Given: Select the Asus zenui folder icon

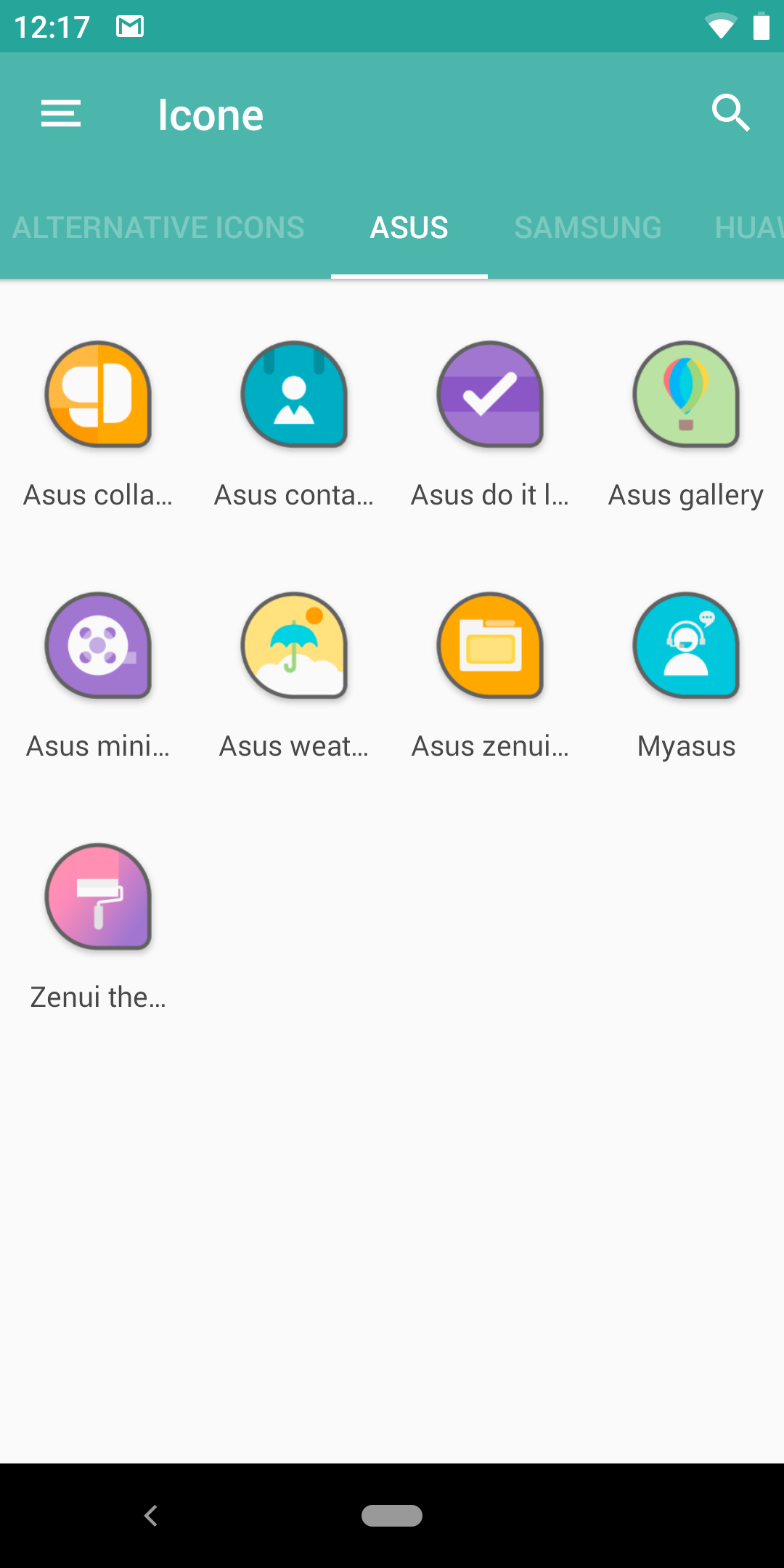Looking at the screenshot, I should pyautogui.click(x=490, y=645).
